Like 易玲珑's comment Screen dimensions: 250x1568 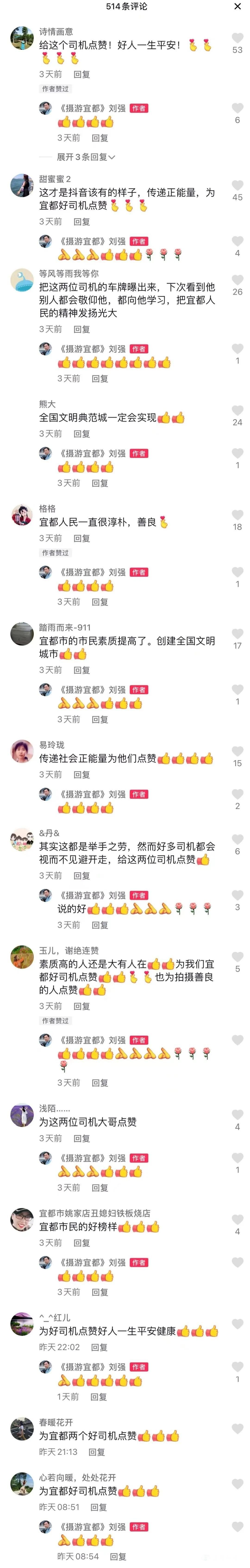pos(237,751)
